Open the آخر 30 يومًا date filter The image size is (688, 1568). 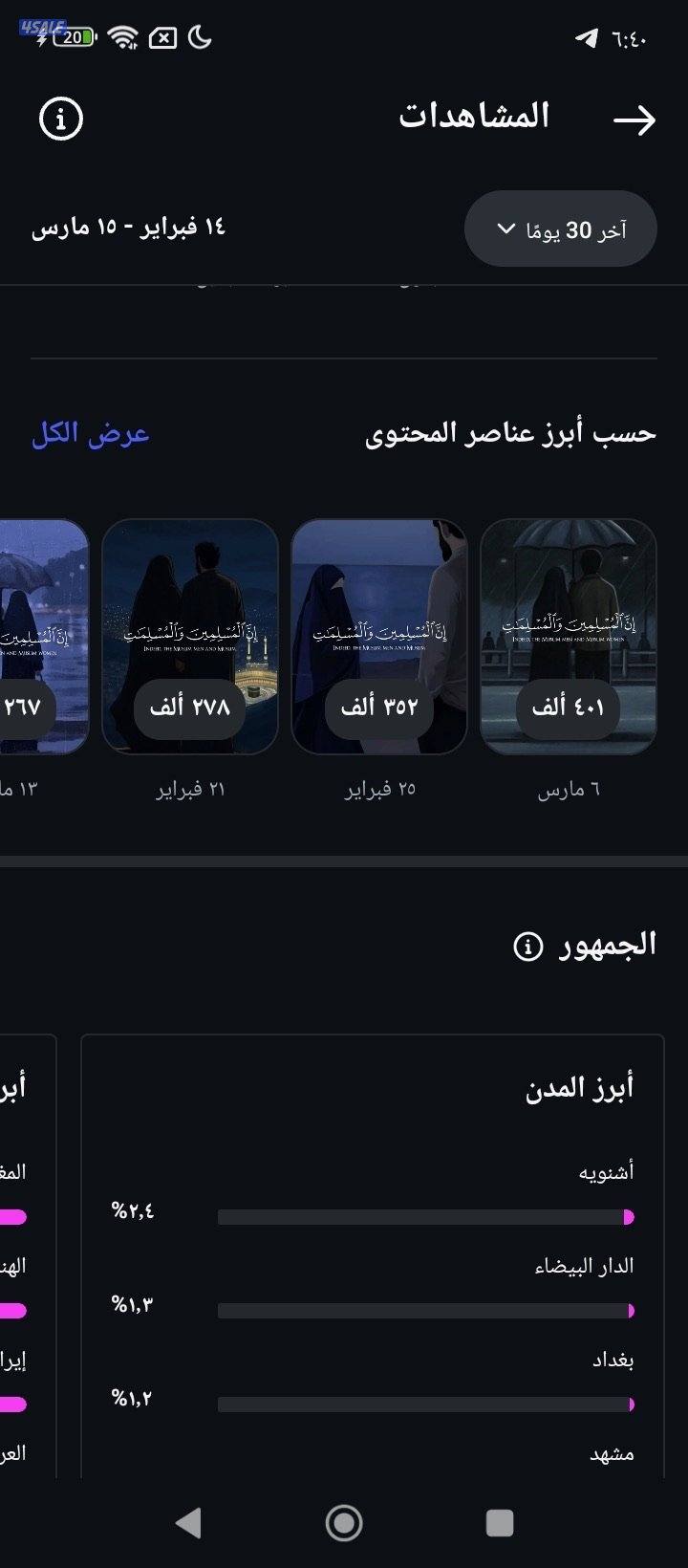[560, 228]
